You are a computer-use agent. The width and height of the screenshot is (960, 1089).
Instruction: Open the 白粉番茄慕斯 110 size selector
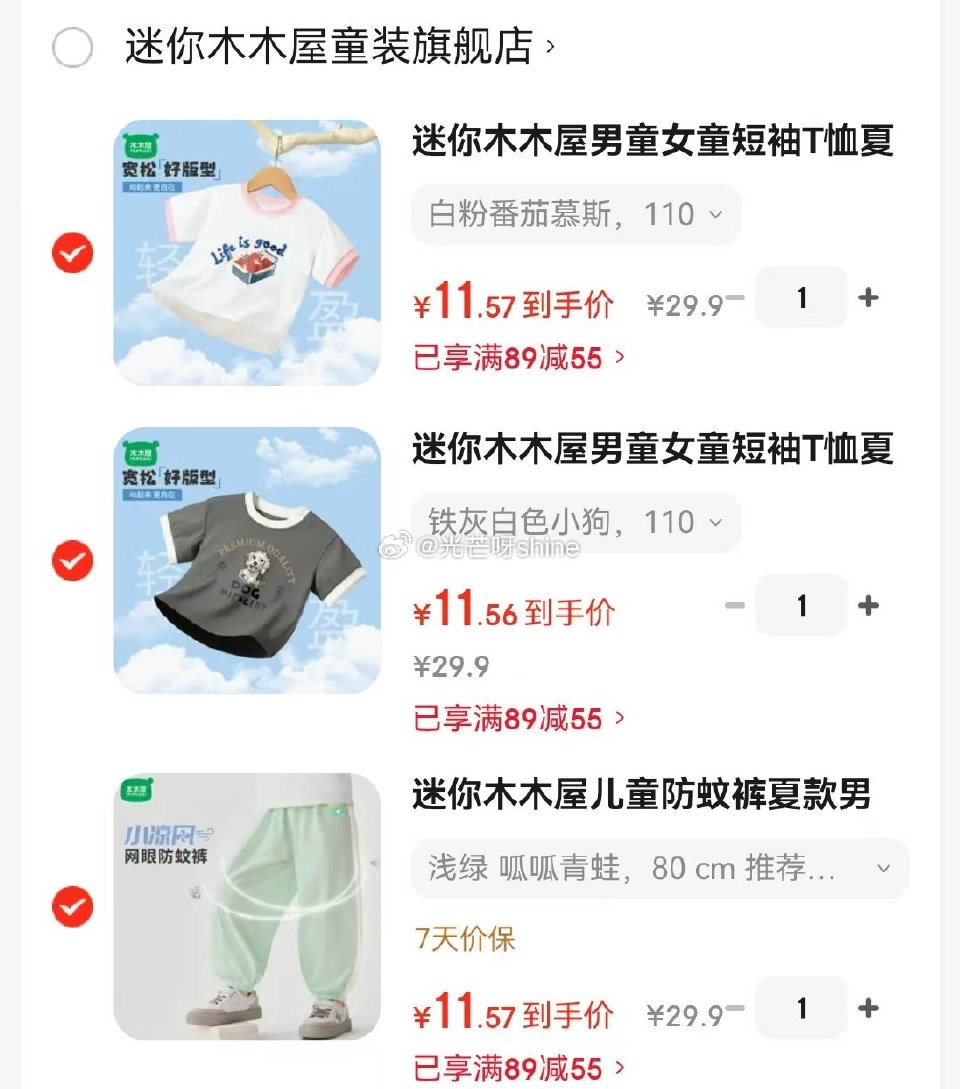[575, 214]
